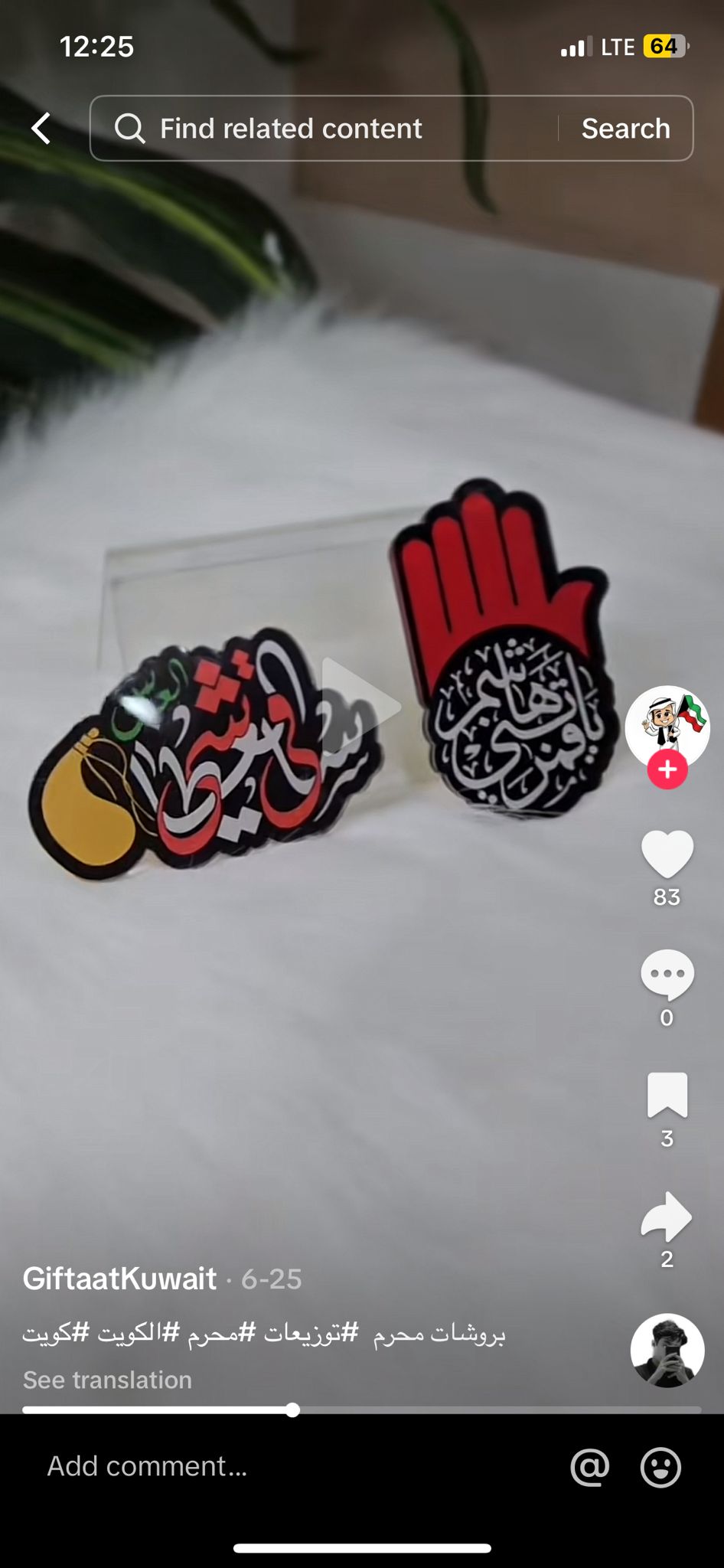724x1568 pixels.
Task: Tap the Search button
Action: coord(625,129)
